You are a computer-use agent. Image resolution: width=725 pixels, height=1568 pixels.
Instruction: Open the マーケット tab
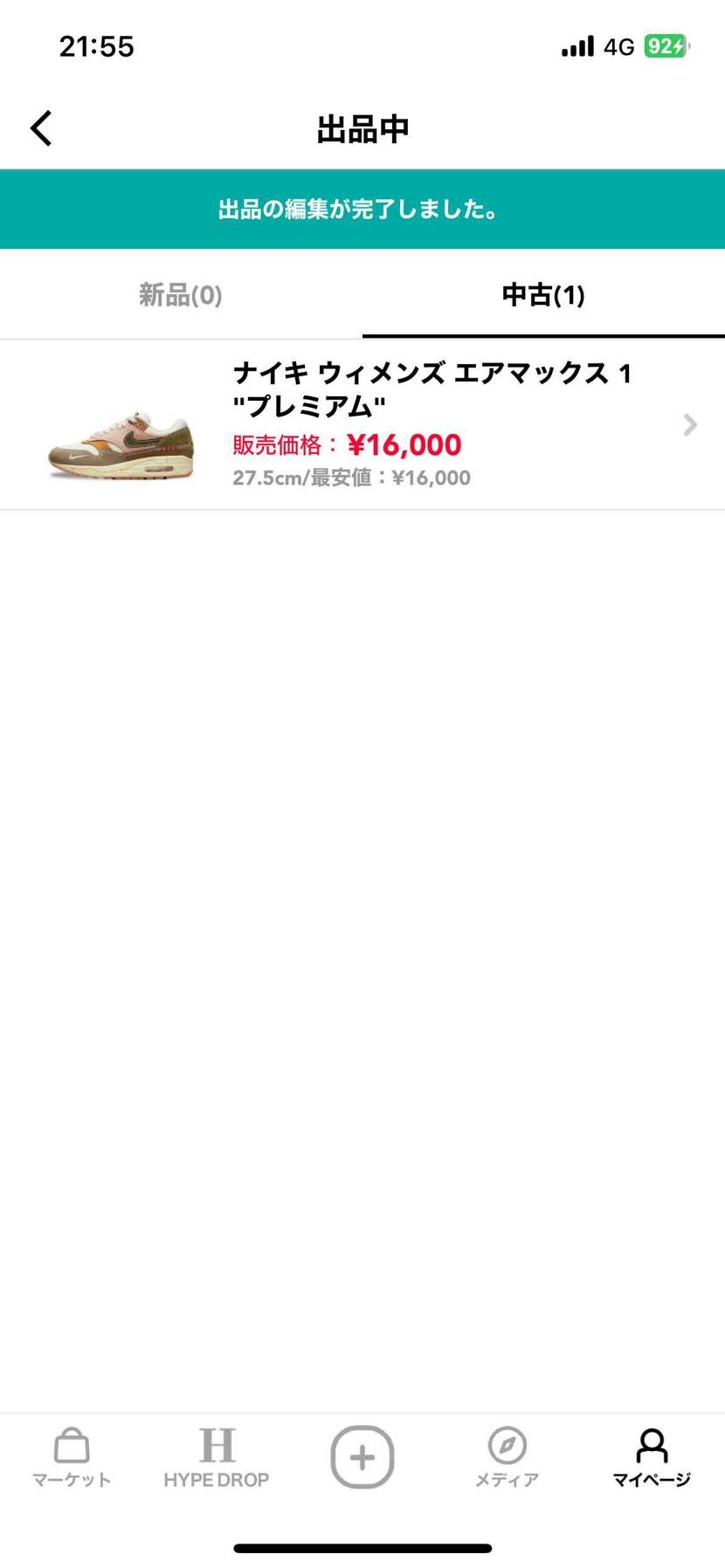72,1457
